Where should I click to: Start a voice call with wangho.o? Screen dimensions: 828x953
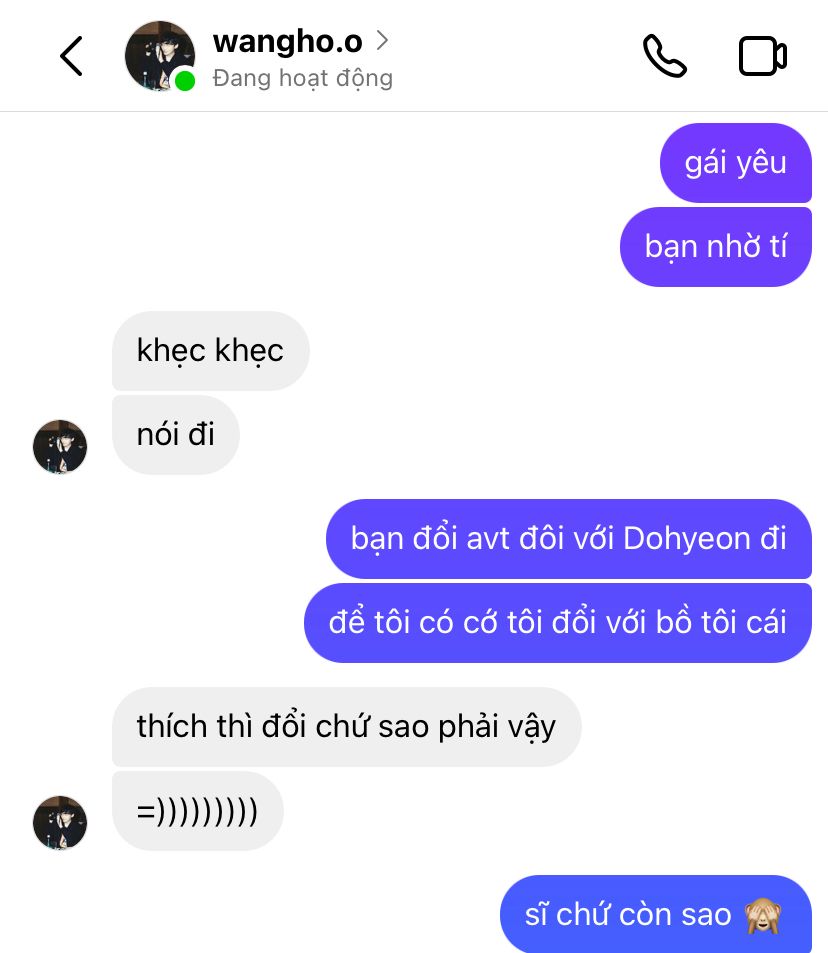[664, 56]
